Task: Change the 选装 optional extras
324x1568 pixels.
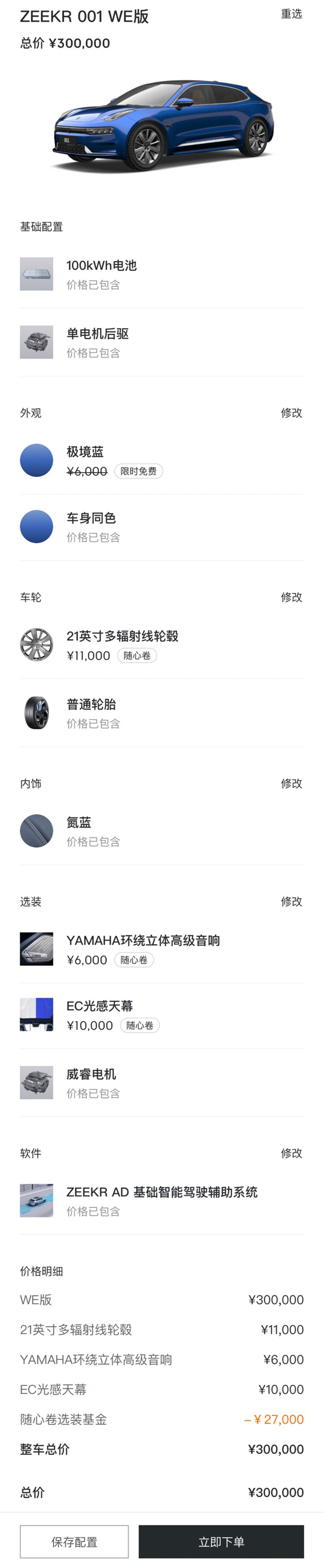Action: point(291,901)
